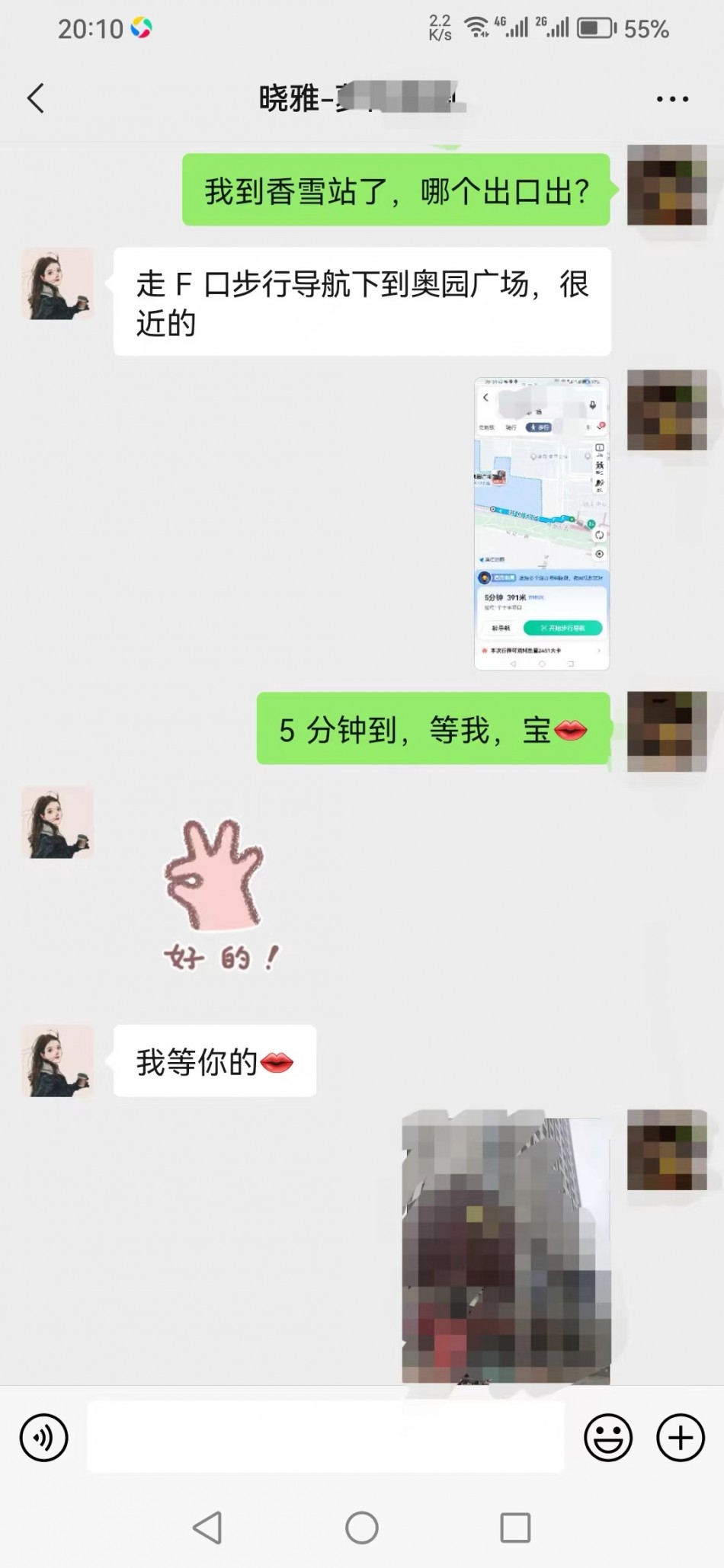Viewport: 724px width, 1568px height.
Task: Open the plus attachments menu
Action: [x=680, y=1438]
